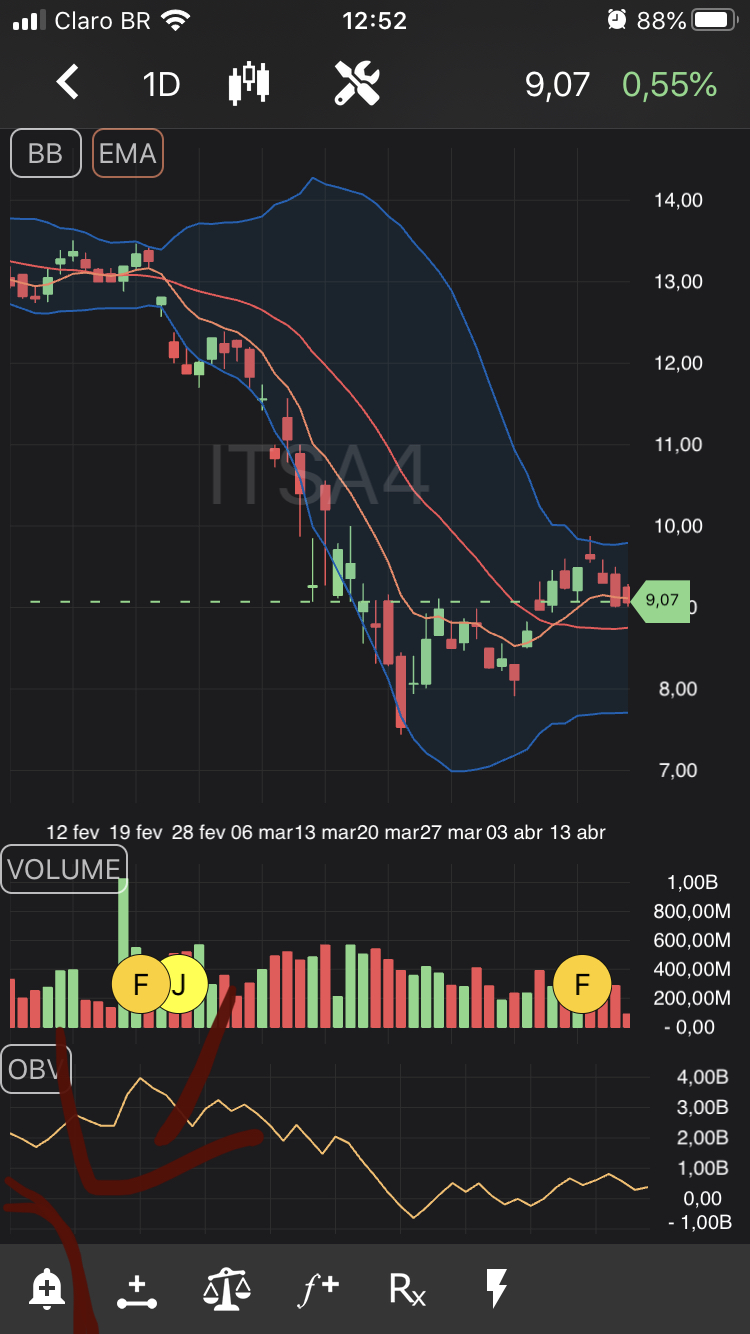This screenshot has width=750, height=1334.
Task: Open the balance scale compare tool
Action: (227, 1290)
